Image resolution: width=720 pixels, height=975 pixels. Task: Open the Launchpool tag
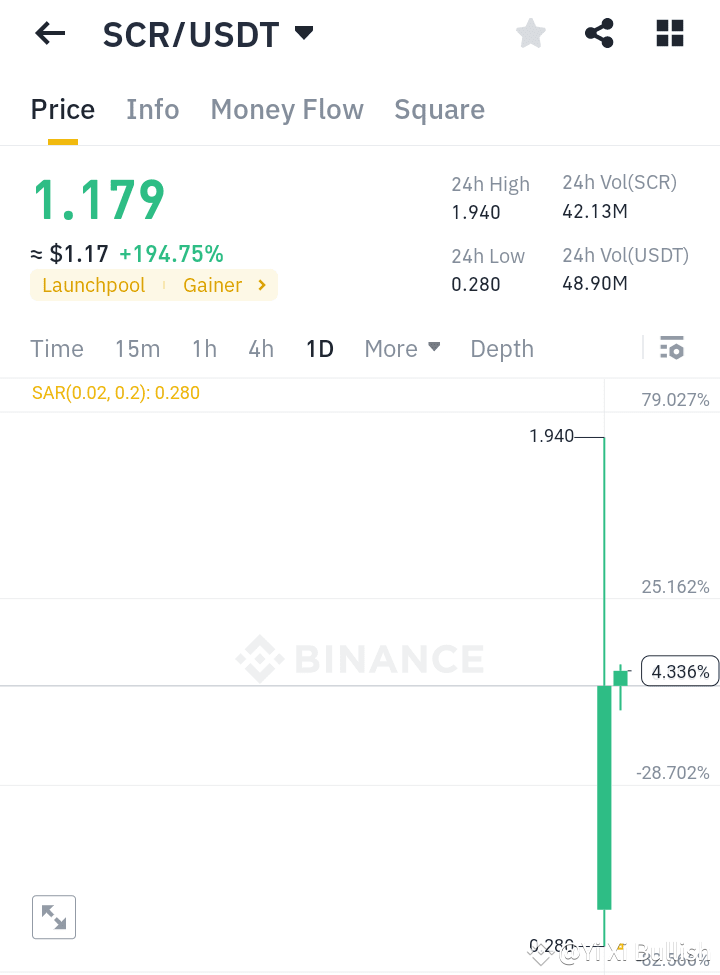(x=93, y=285)
